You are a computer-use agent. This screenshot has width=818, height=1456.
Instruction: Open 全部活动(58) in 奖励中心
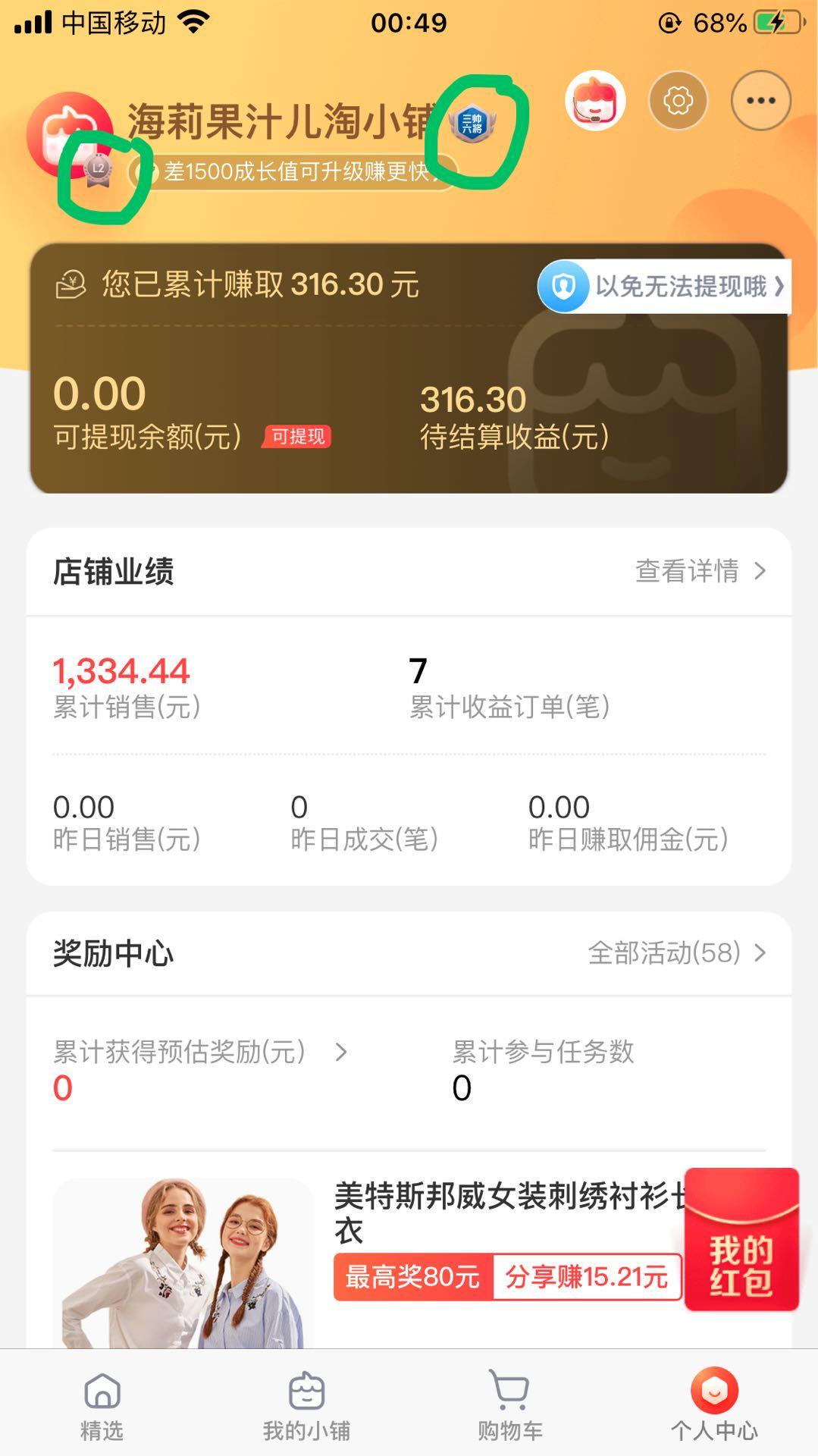pos(675,954)
